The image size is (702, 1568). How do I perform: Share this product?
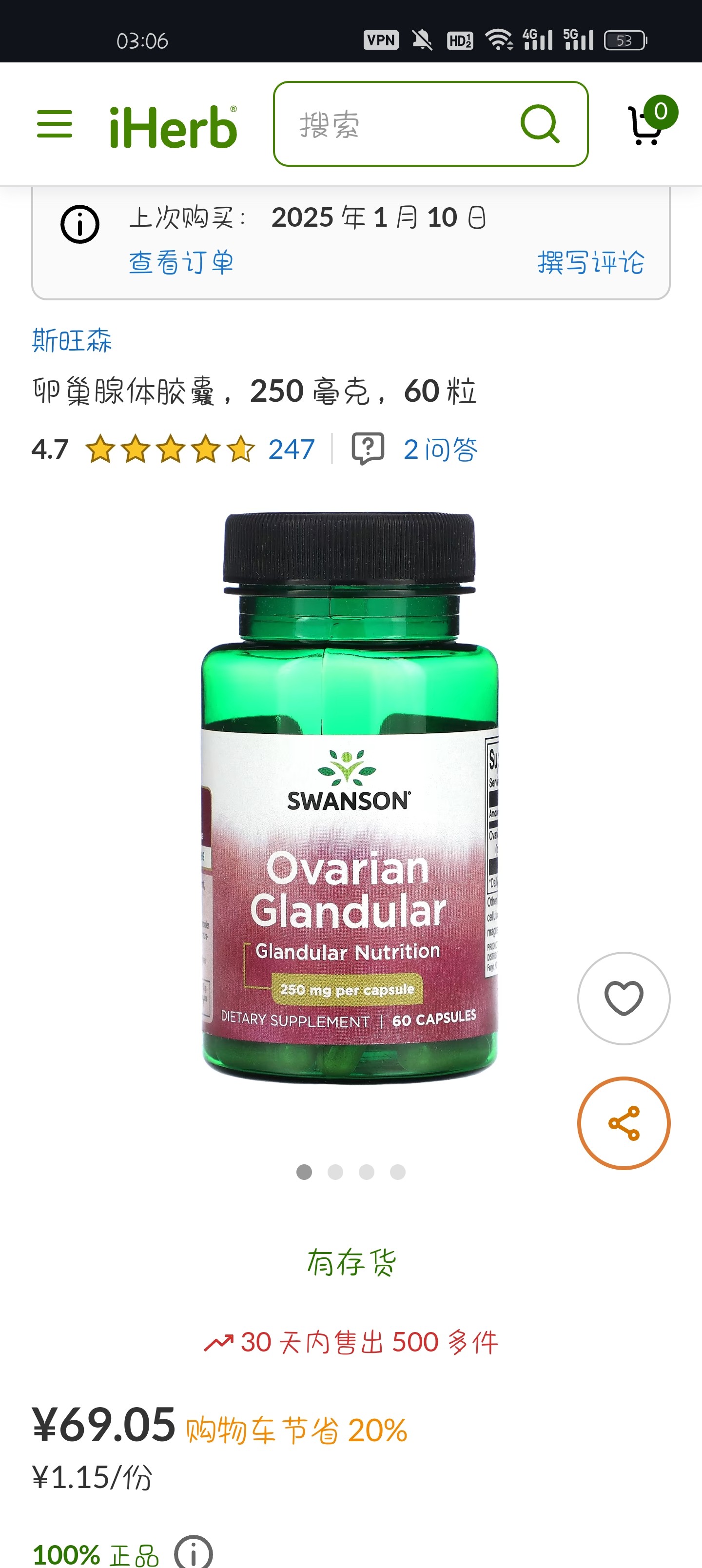coord(623,1123)
